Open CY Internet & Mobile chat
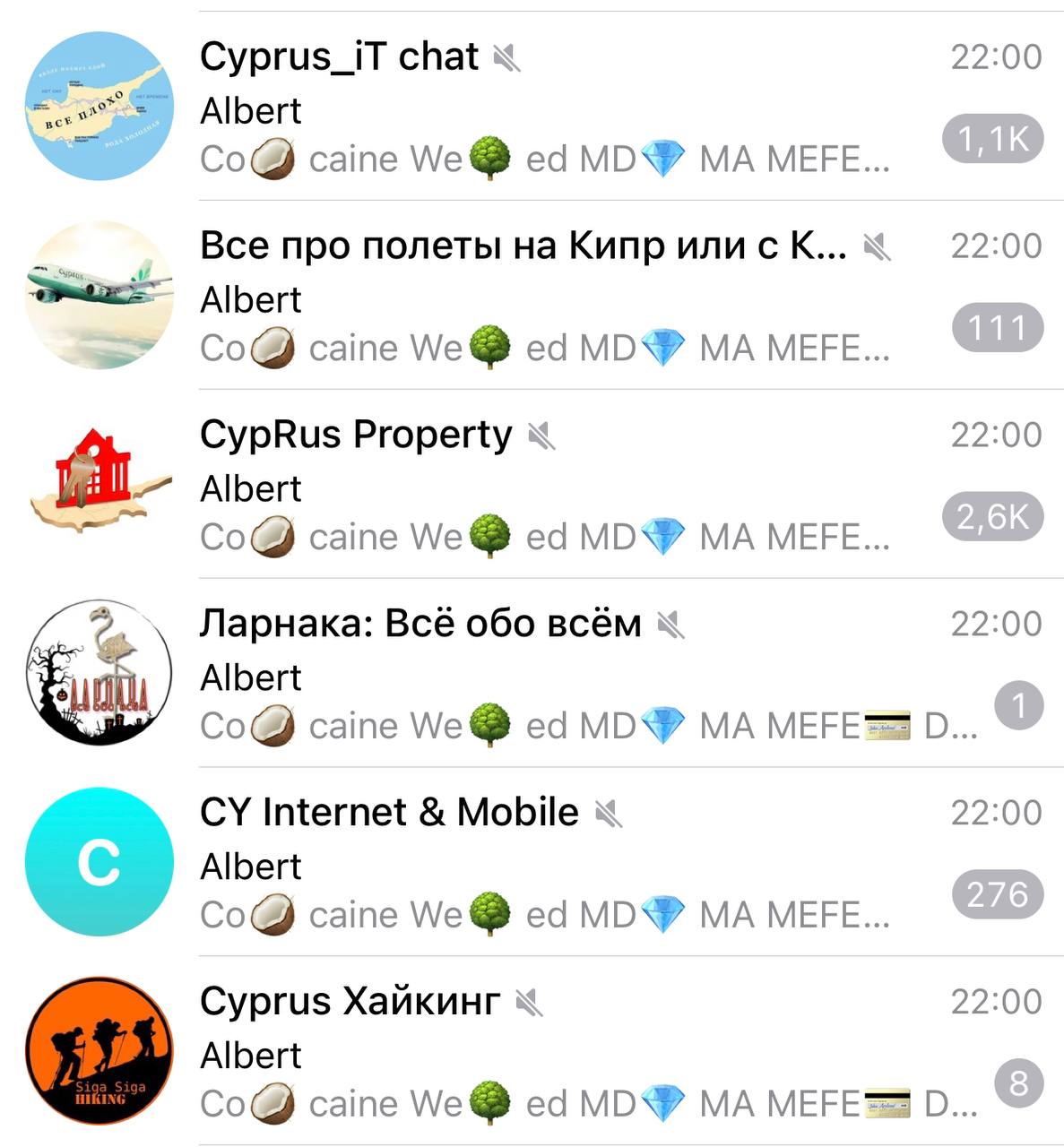Image resolution: width=1064 pixels, height=1147 pixels. click(x=538, y=863)
